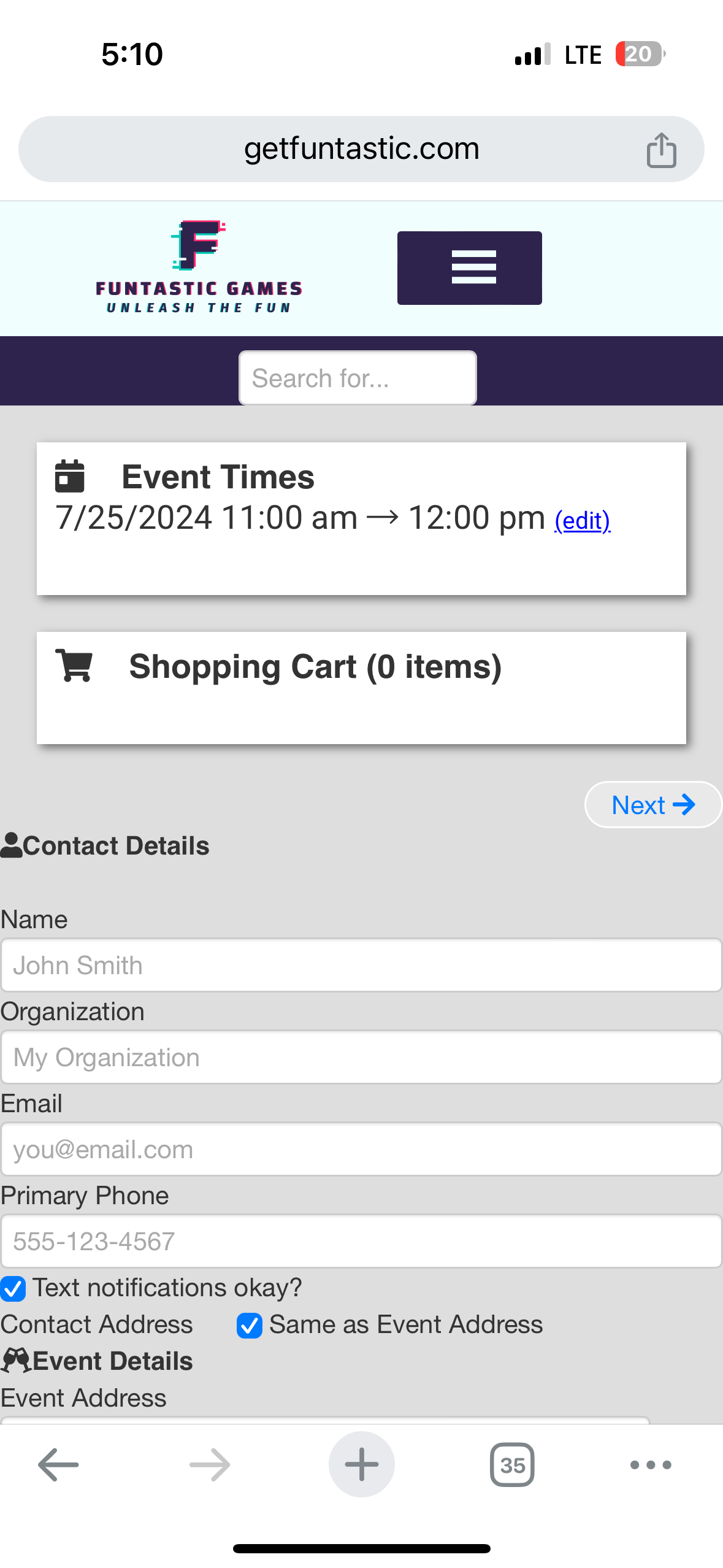Uncheck 'Text notifications okay?'
The height and width of the screenshot is (1568, 723).
13,1288
